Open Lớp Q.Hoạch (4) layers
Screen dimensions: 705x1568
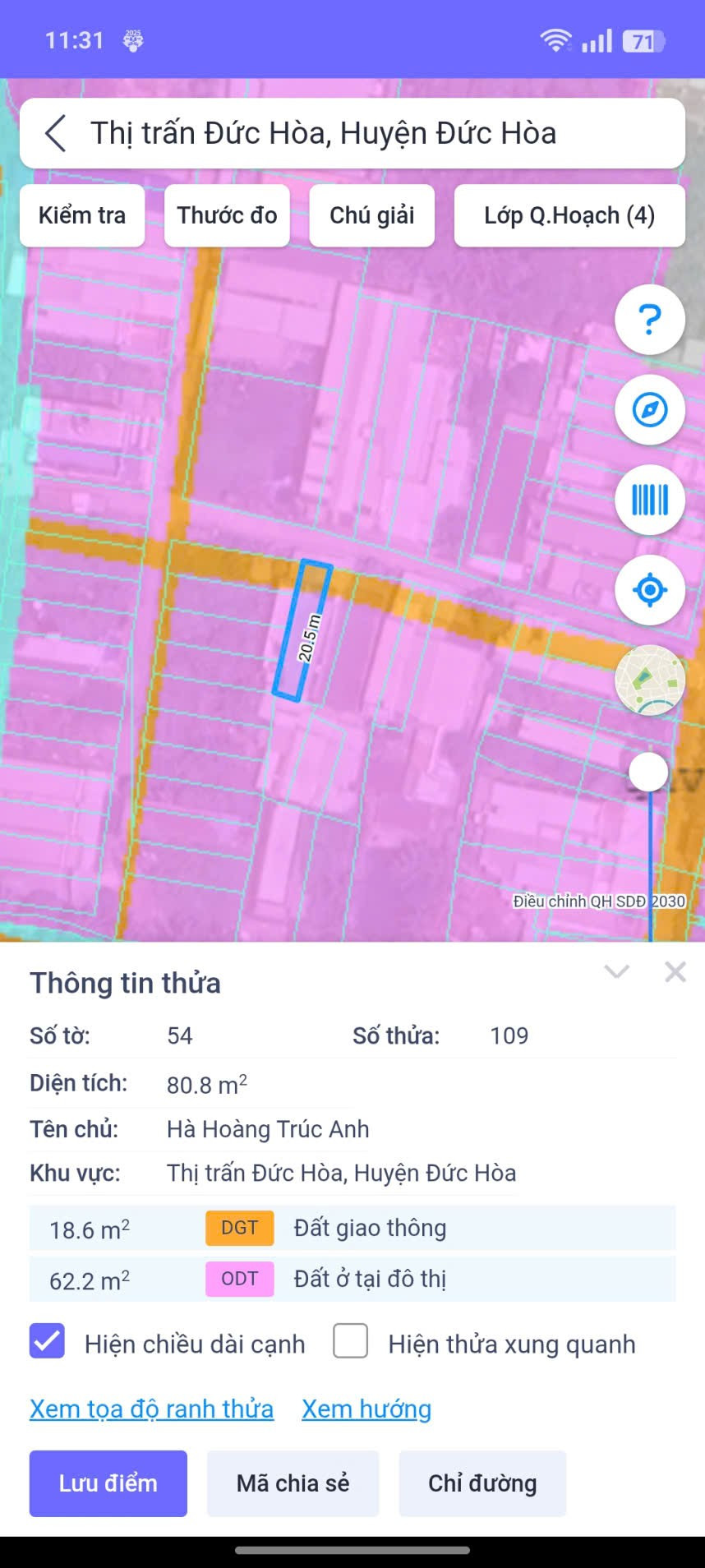click(569, 215)
